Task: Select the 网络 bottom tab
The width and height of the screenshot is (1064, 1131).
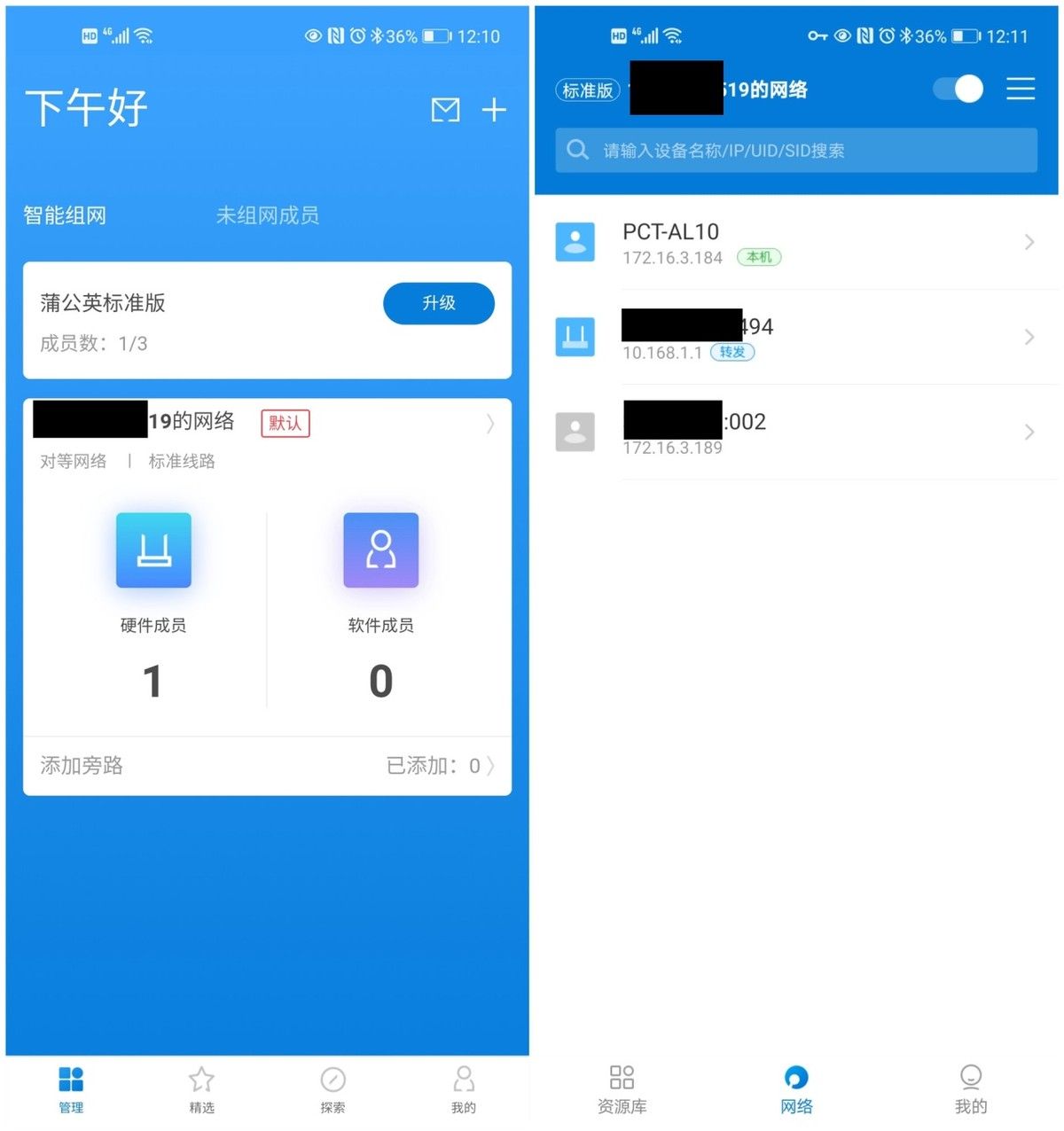Action: pos(796,1089)
